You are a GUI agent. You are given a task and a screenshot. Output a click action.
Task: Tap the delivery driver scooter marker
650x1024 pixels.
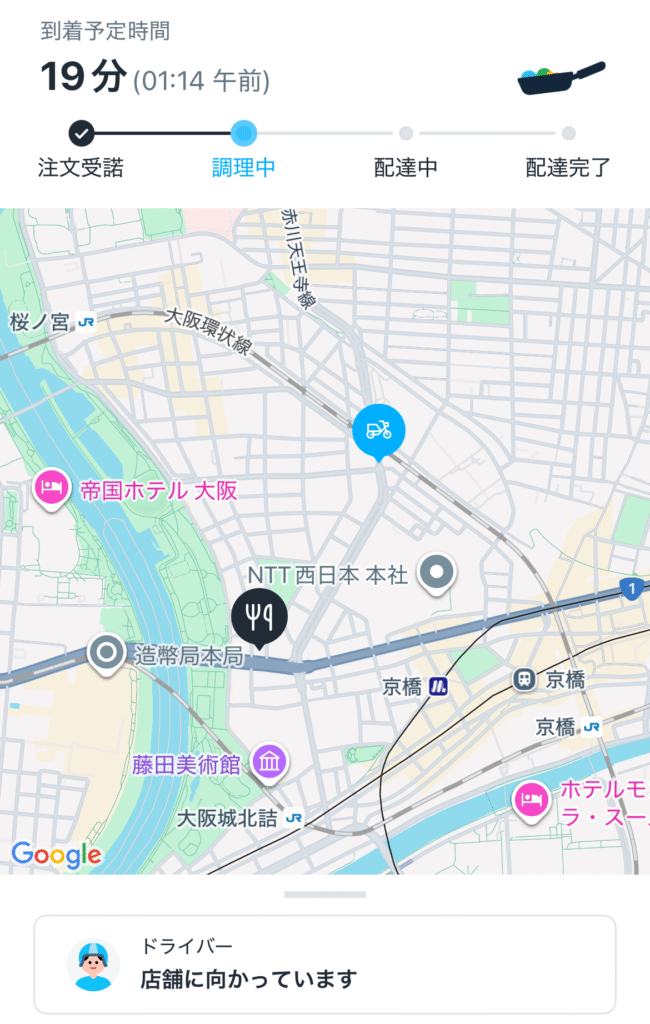pos(379,431)
